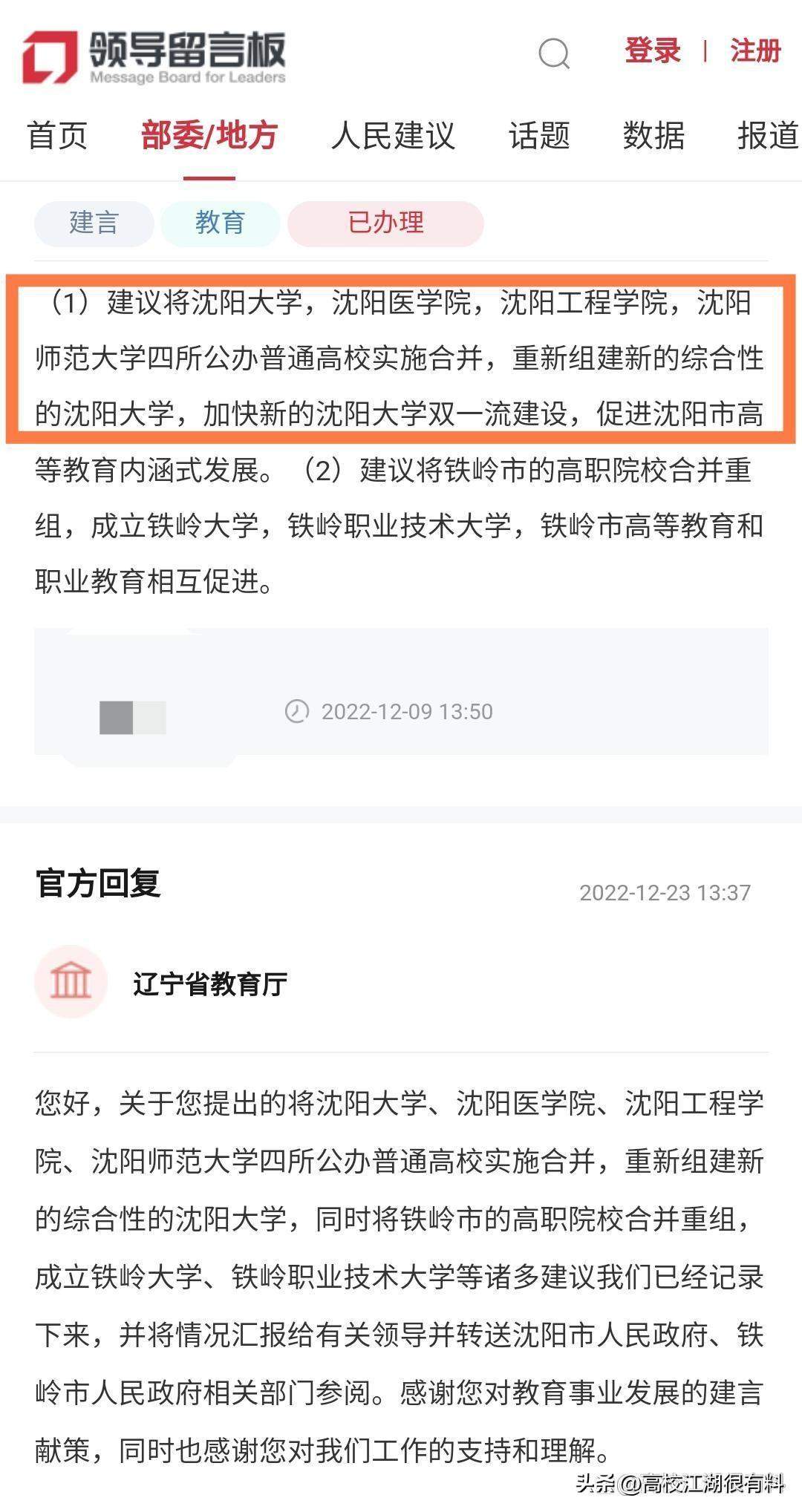
Task: Tap the 教育 category chip
Action: 220,223
